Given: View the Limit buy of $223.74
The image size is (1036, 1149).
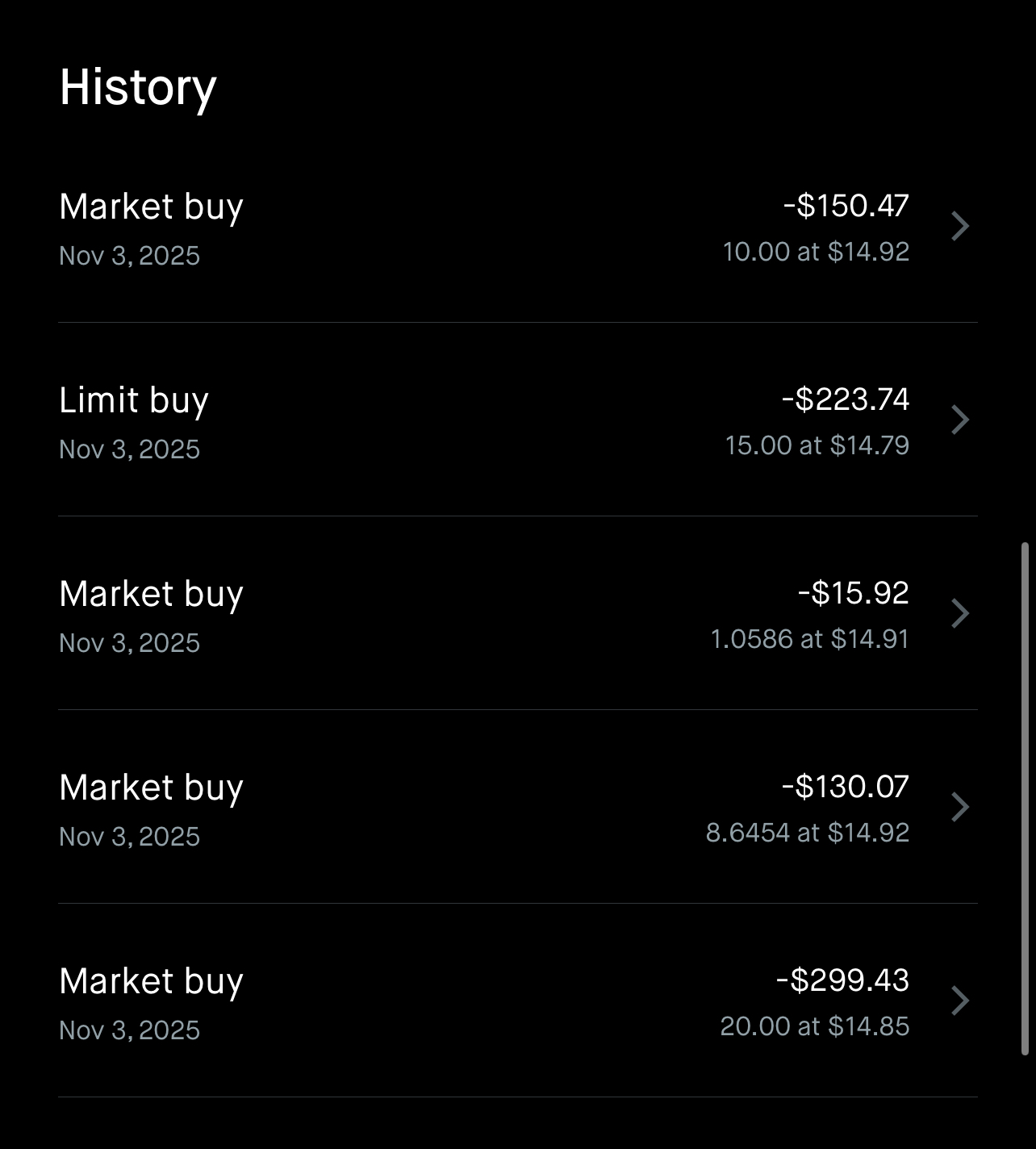Looking at the screenshot, I should [516, 421].
